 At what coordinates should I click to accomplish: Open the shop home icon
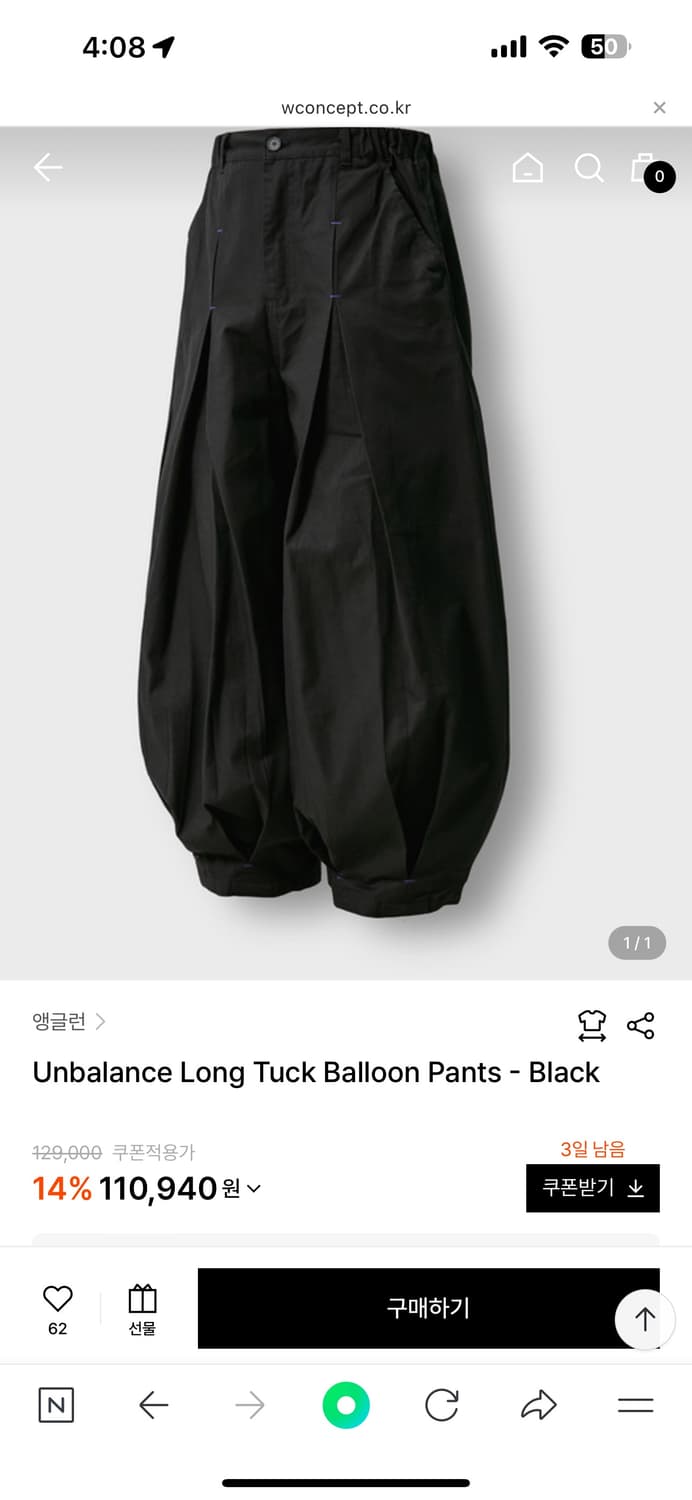tap(527, 168)
